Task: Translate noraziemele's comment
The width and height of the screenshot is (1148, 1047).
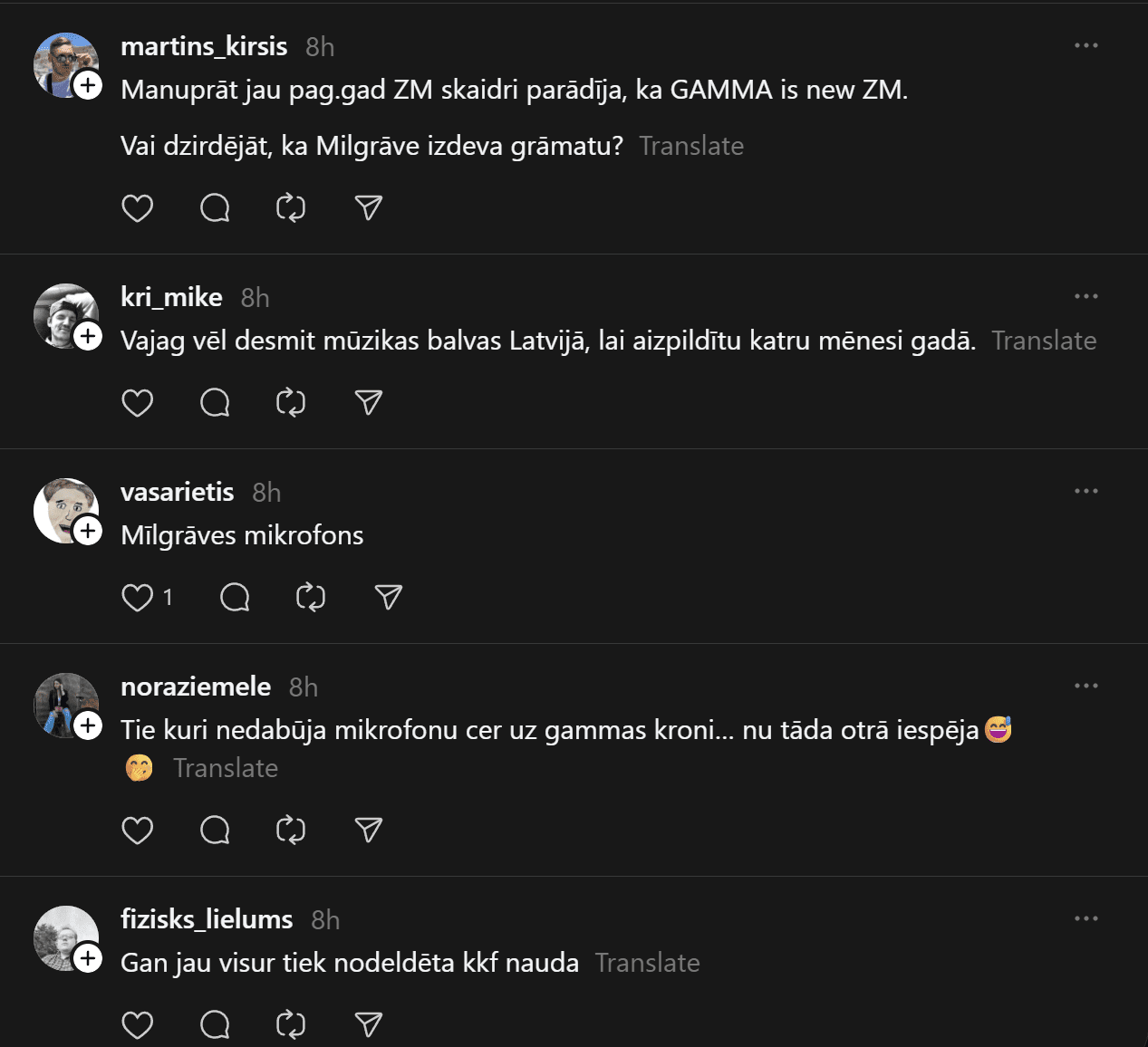Action: (x=226, y=768)
